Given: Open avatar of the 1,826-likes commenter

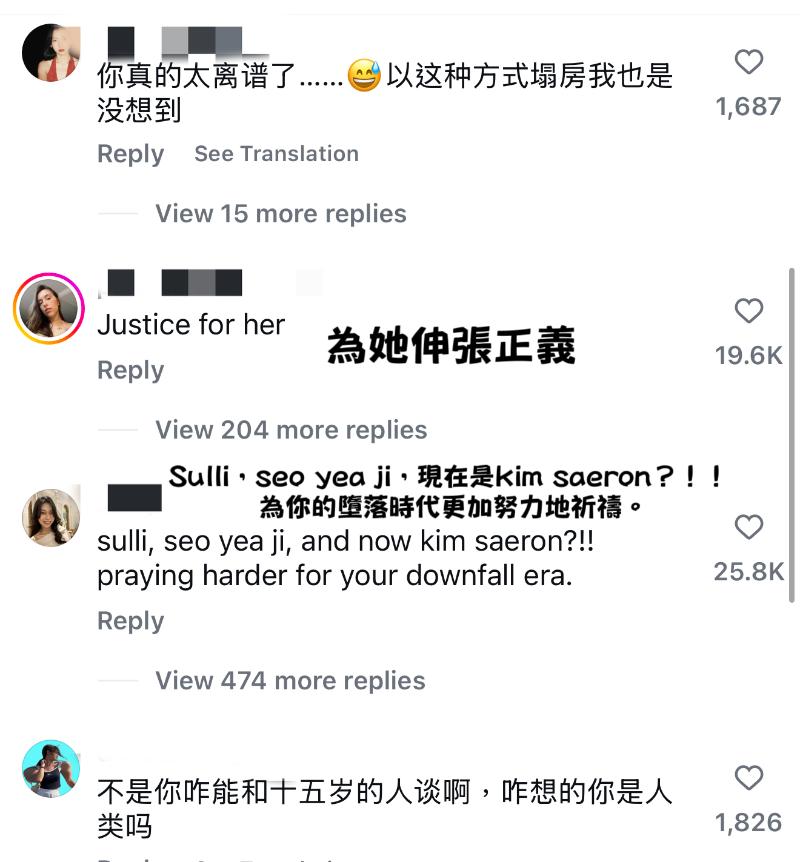Looking at the screenshot, I should pyautogui.click(x=50, y=768).
